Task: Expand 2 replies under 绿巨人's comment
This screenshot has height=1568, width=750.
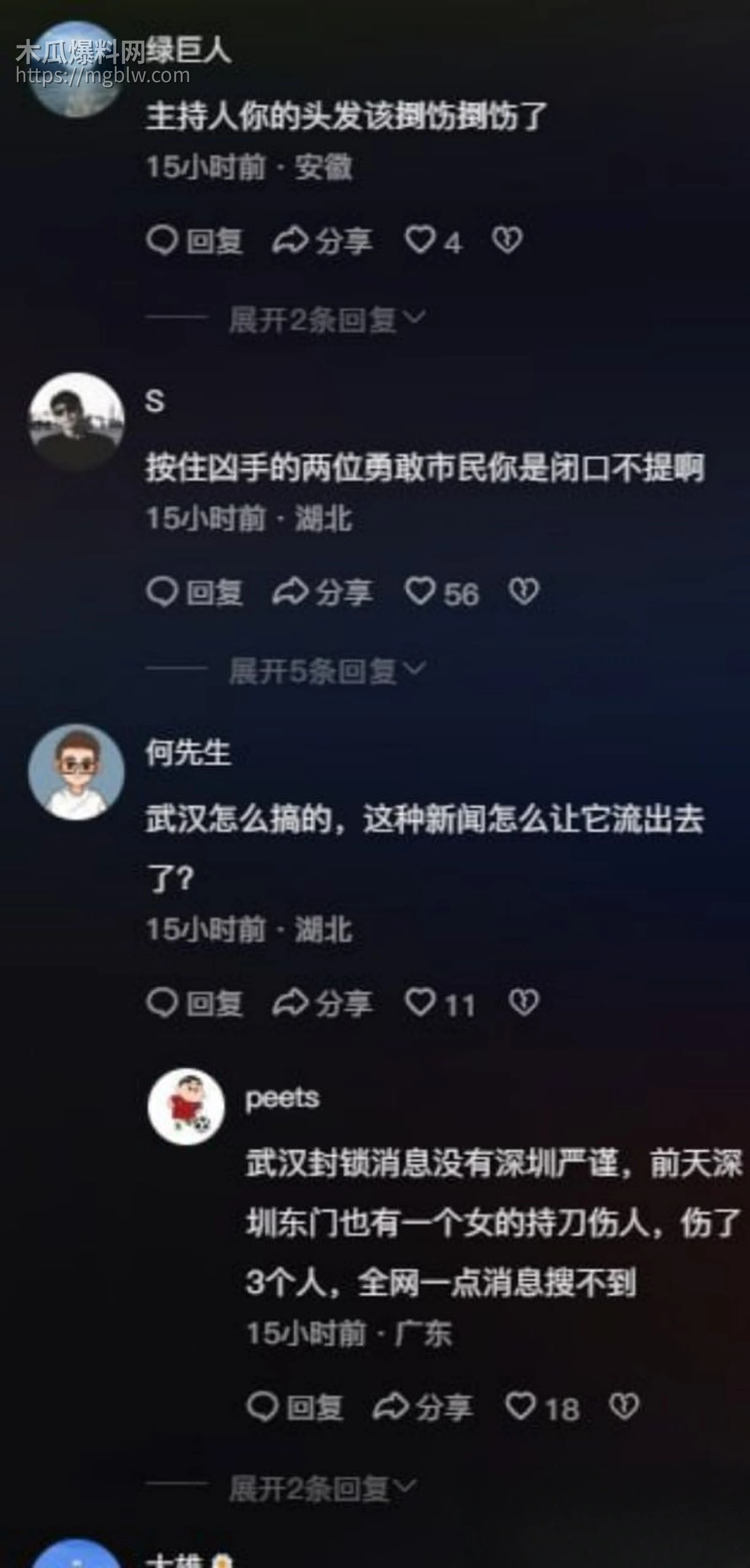Action: click(326, 319)
